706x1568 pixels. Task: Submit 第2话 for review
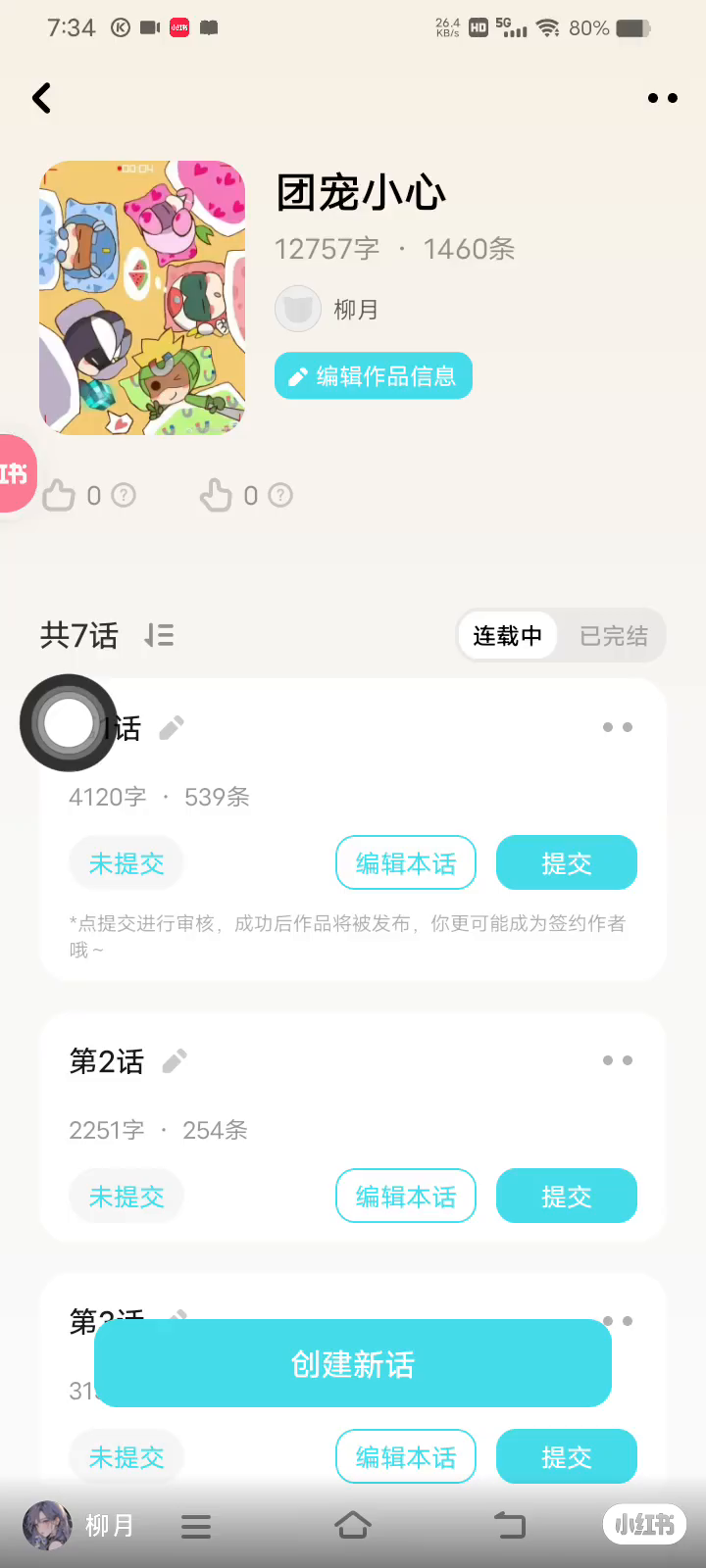(566, 1197)
